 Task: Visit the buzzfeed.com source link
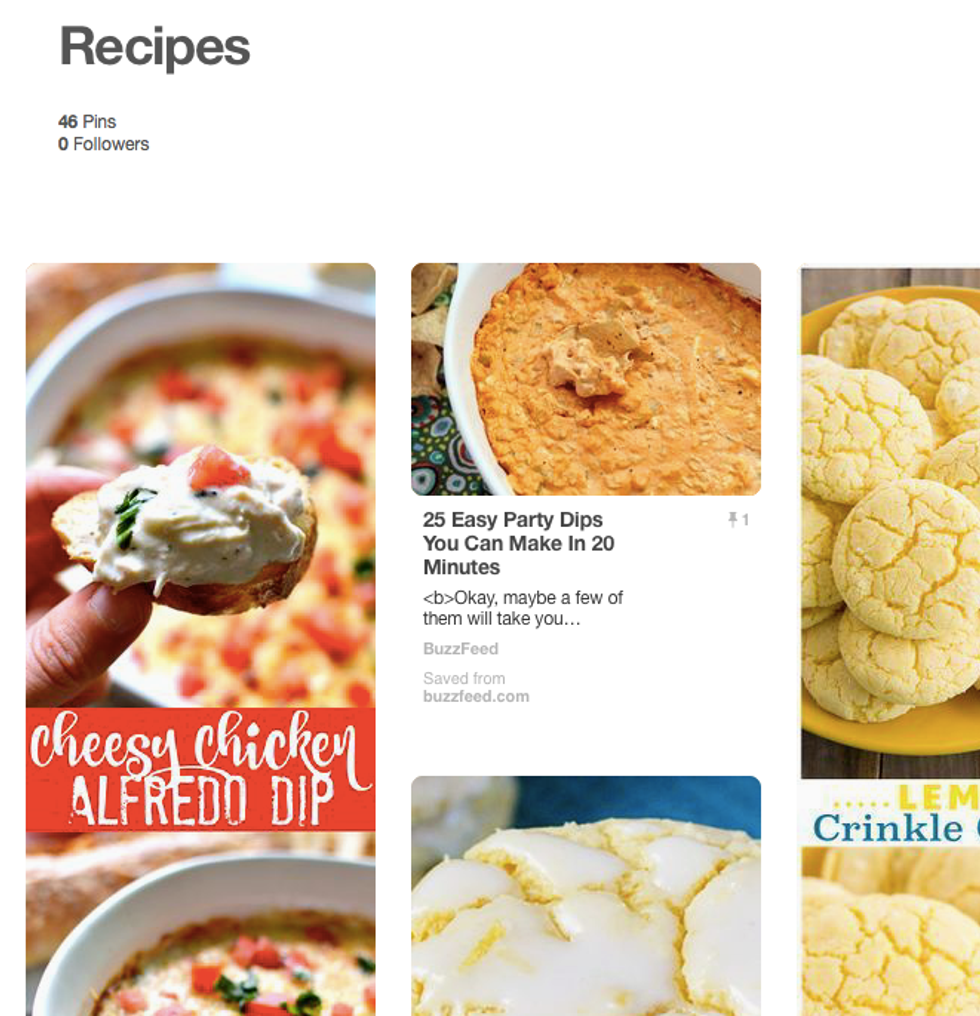tap(476, 697)
